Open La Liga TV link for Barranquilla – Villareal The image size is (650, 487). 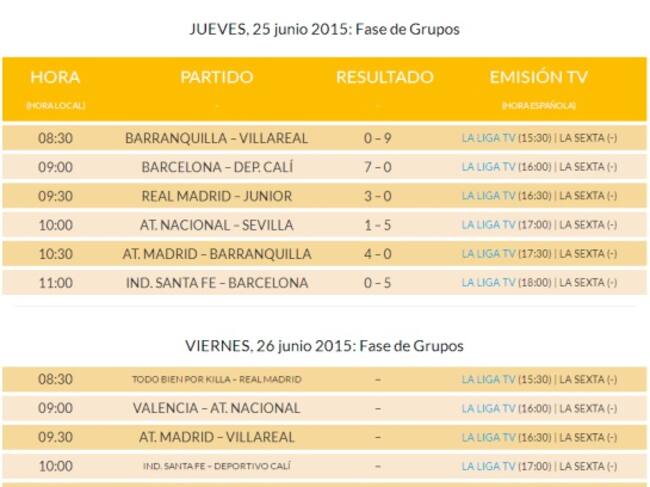(x=488, y=138)
